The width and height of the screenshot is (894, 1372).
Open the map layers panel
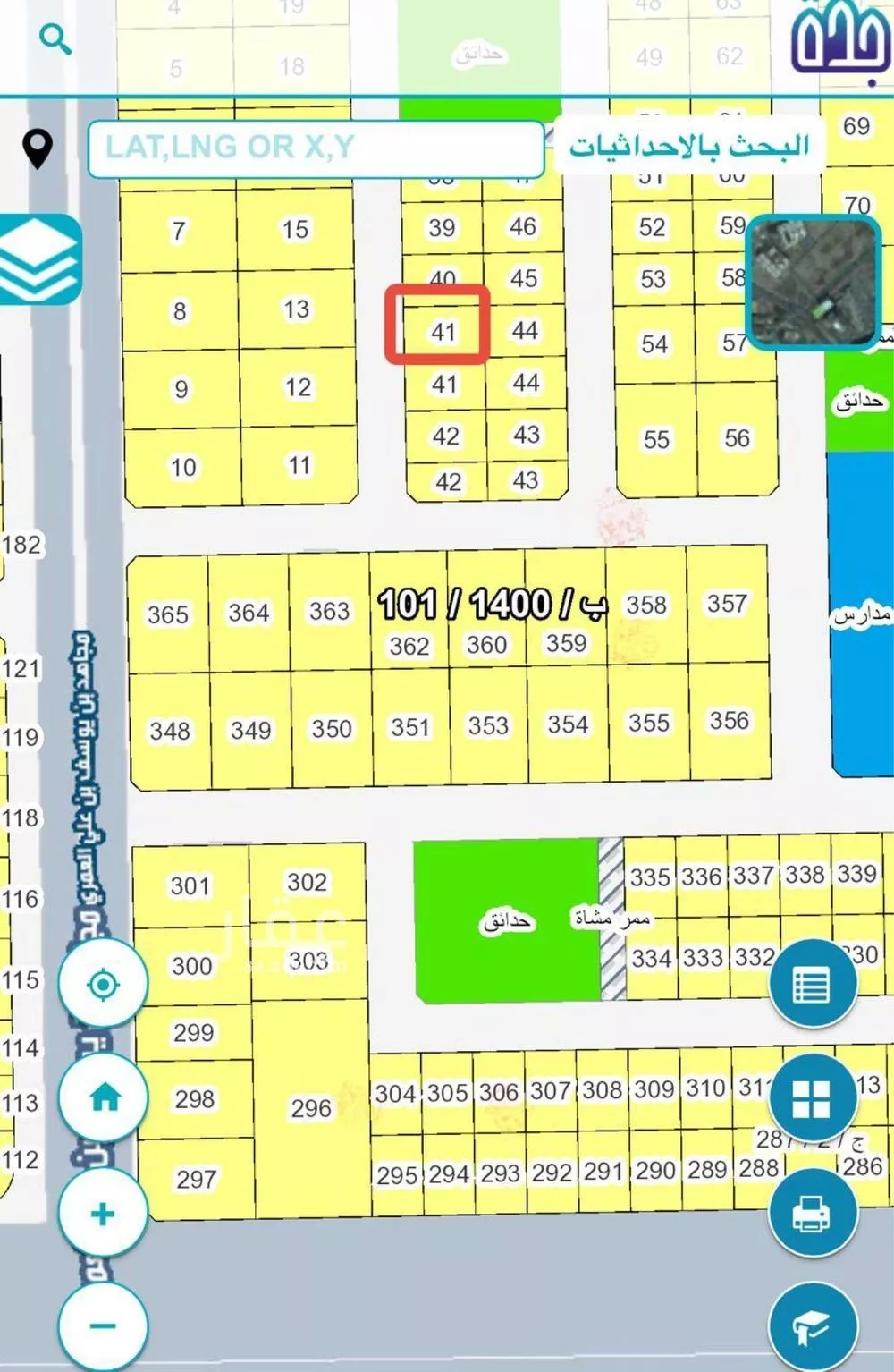(x=39, y=259)
